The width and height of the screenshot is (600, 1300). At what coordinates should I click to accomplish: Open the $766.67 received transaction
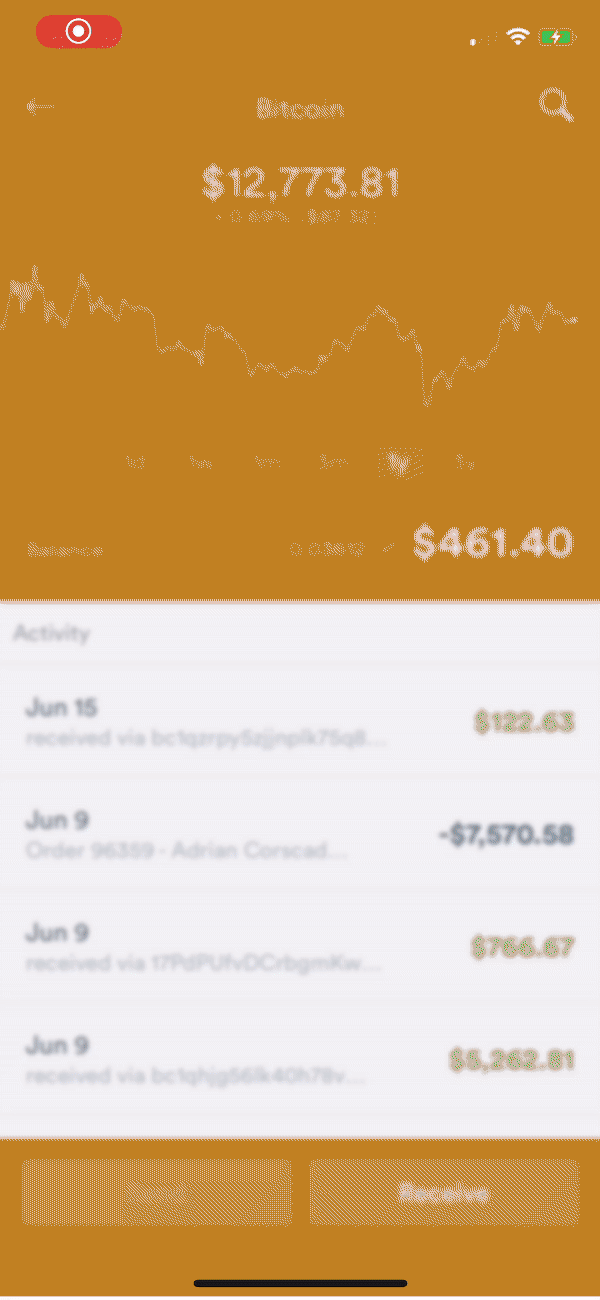click(x=300, y=948)
